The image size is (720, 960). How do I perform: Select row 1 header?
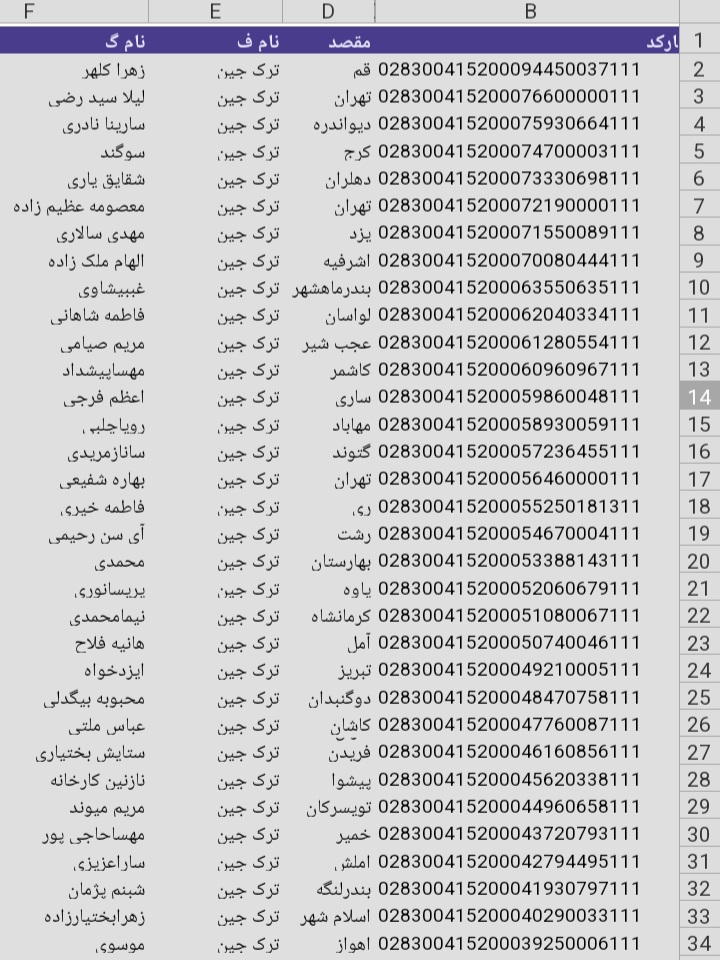(699, 41)
